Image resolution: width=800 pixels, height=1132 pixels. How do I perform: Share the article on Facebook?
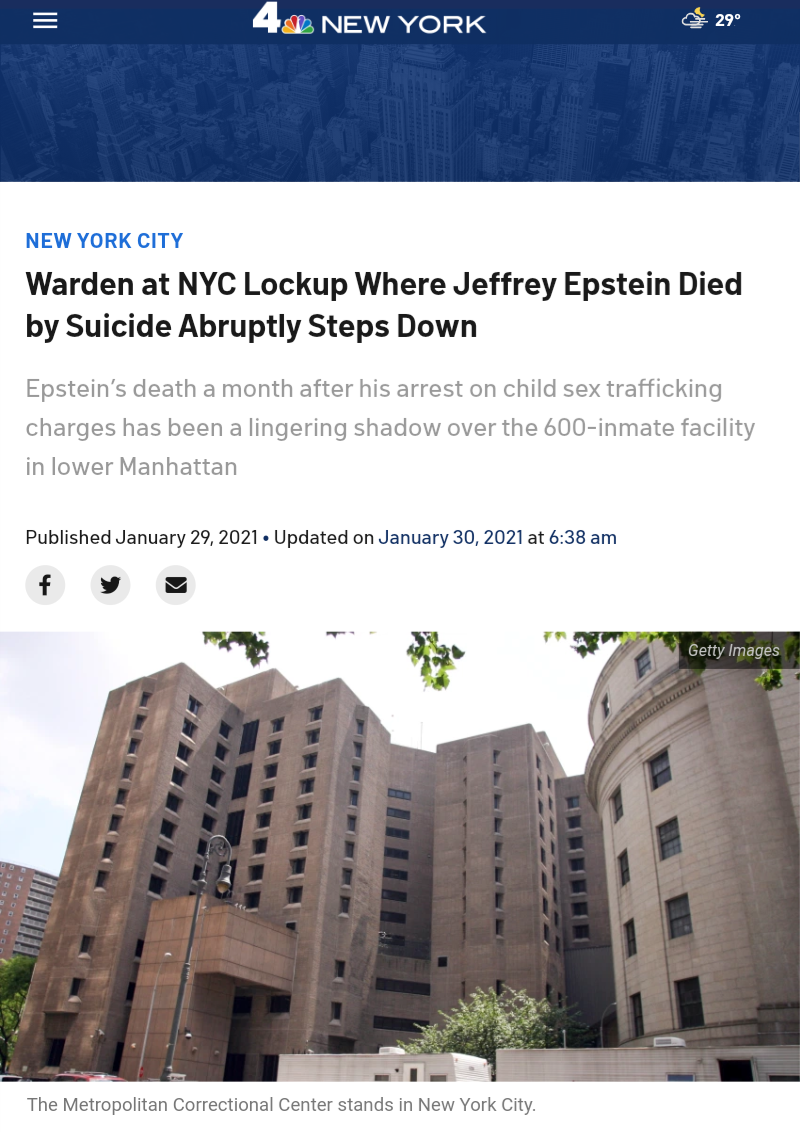[45, 585]
